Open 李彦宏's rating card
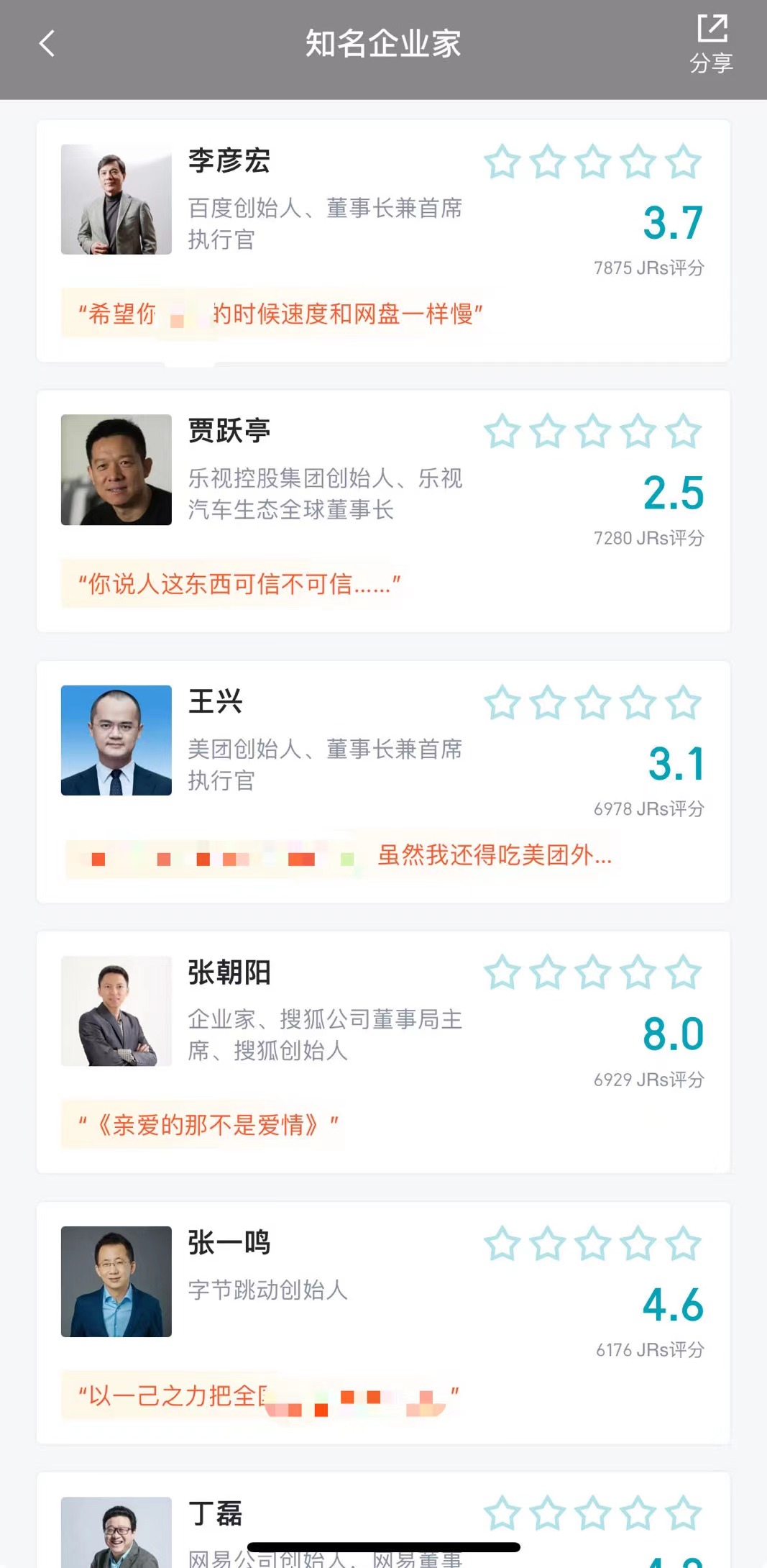The height and width of the screenshot is (1568, 767). (x=383, y=240)
